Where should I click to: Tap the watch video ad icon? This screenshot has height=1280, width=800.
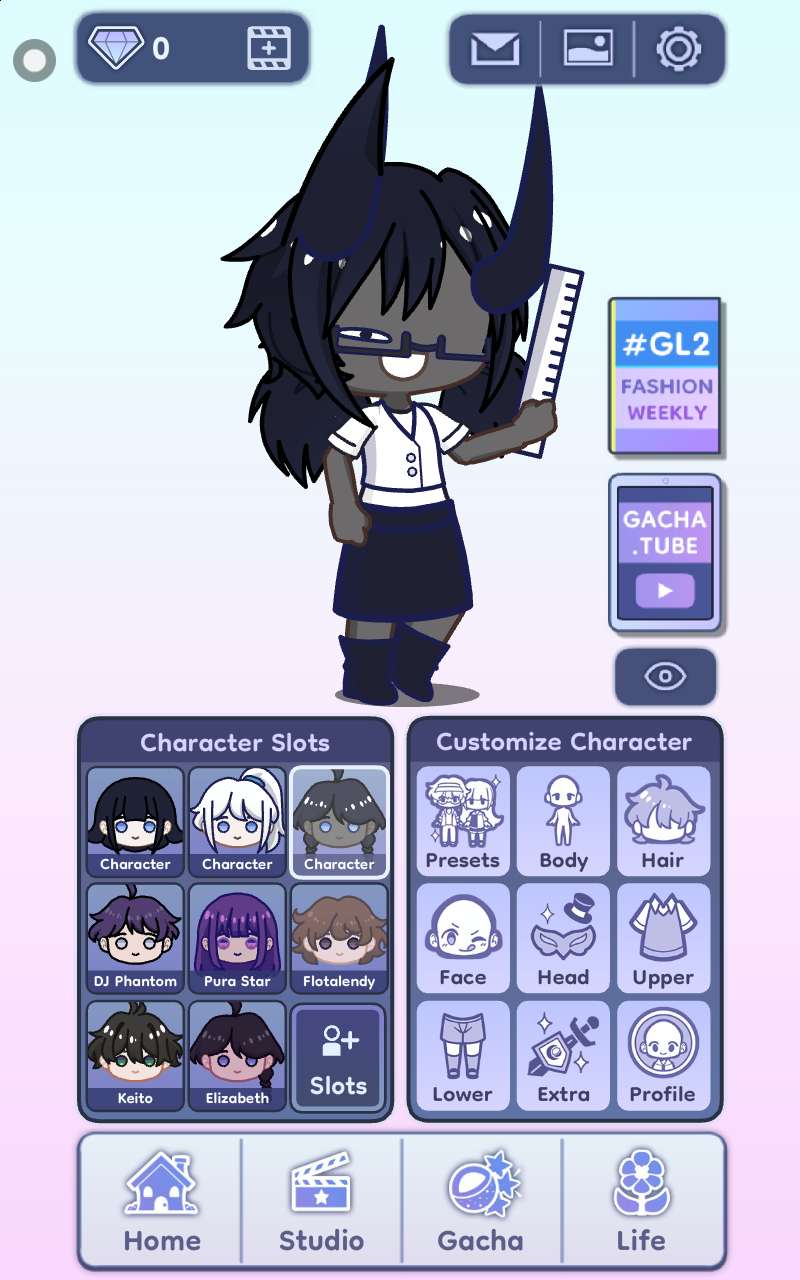point(268,48)
